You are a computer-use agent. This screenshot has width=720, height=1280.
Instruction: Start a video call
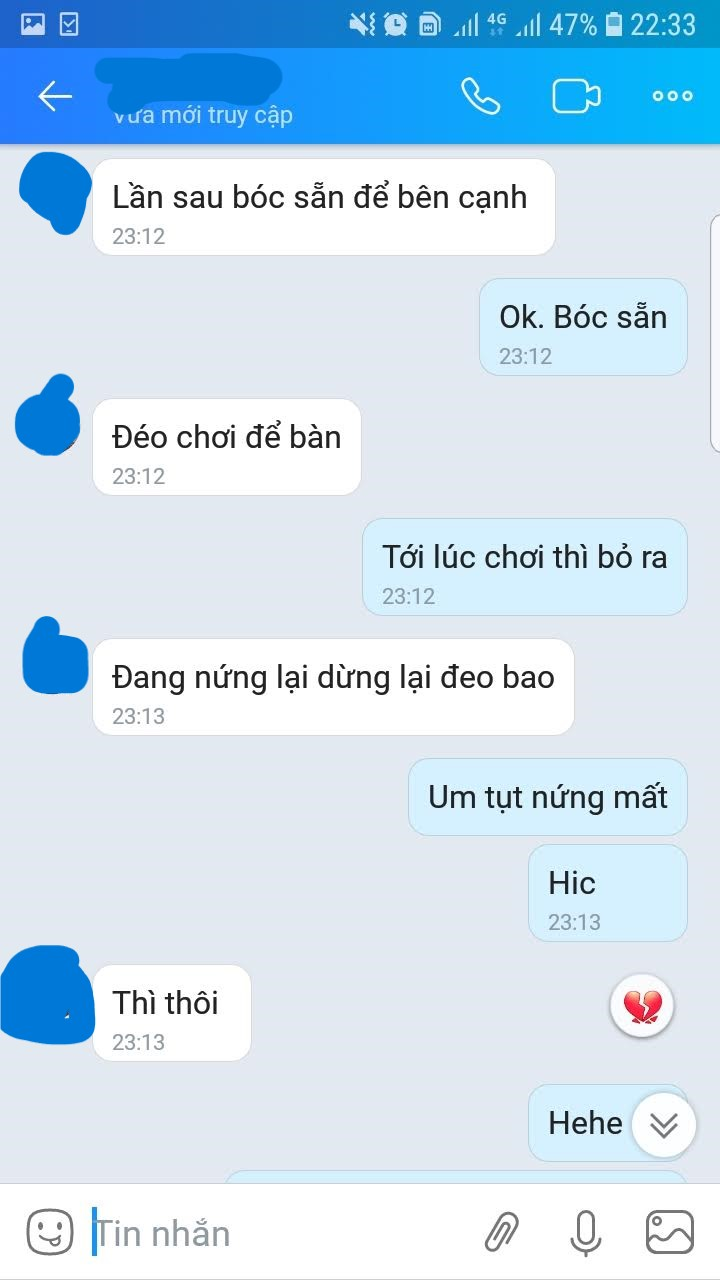point(576,96)
